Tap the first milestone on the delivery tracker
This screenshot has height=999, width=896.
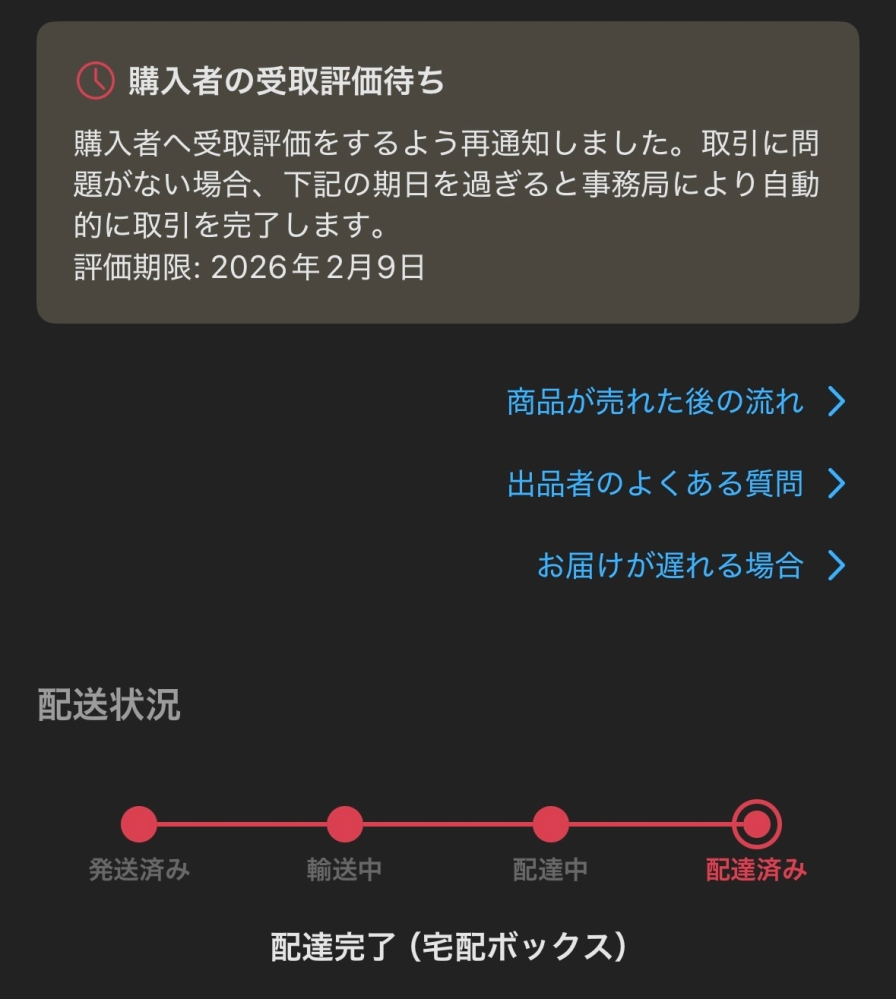point(139,824)
